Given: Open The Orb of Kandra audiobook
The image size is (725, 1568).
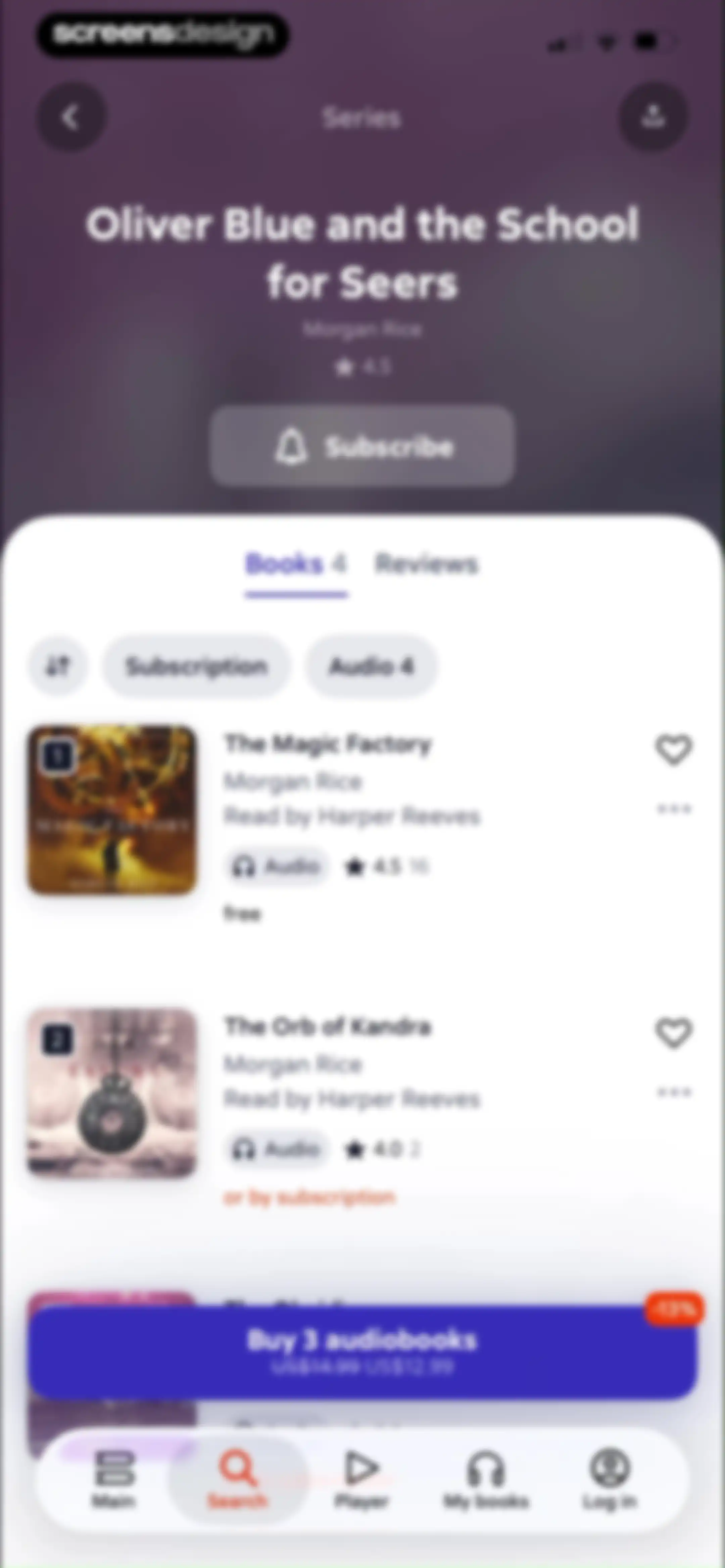Looking at the screenshot, I should click(x=328, y=1027).
